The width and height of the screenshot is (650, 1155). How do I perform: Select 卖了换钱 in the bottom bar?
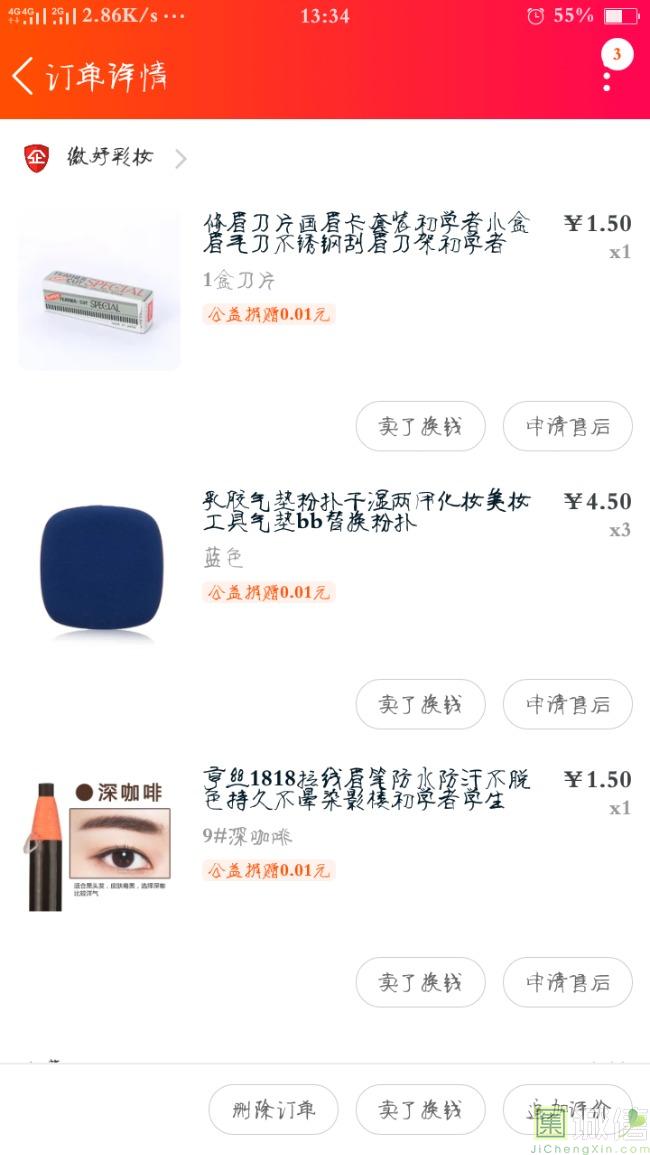point(420,1110)
